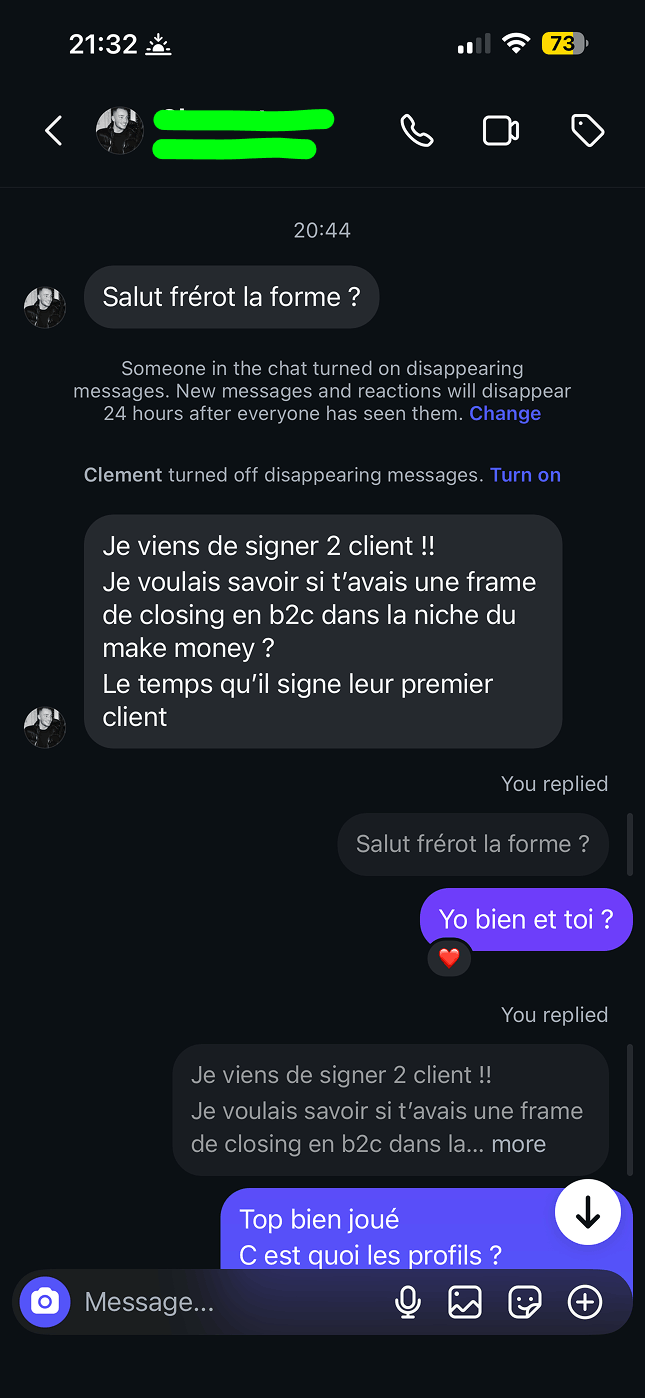Open more options plus button
Image resolution: width=645 pixels, height=1398 pixels.
coord(585,1302)
